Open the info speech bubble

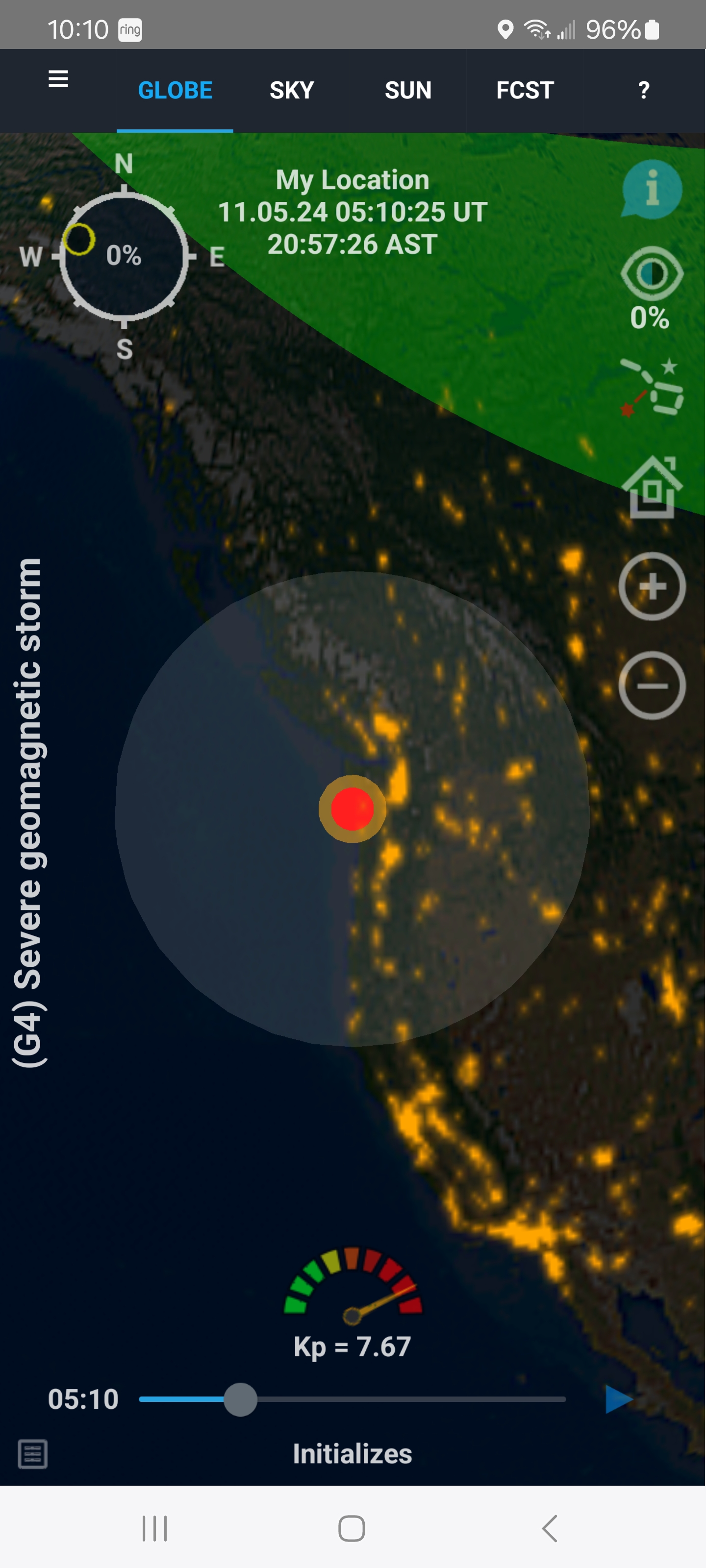point(652,189)
